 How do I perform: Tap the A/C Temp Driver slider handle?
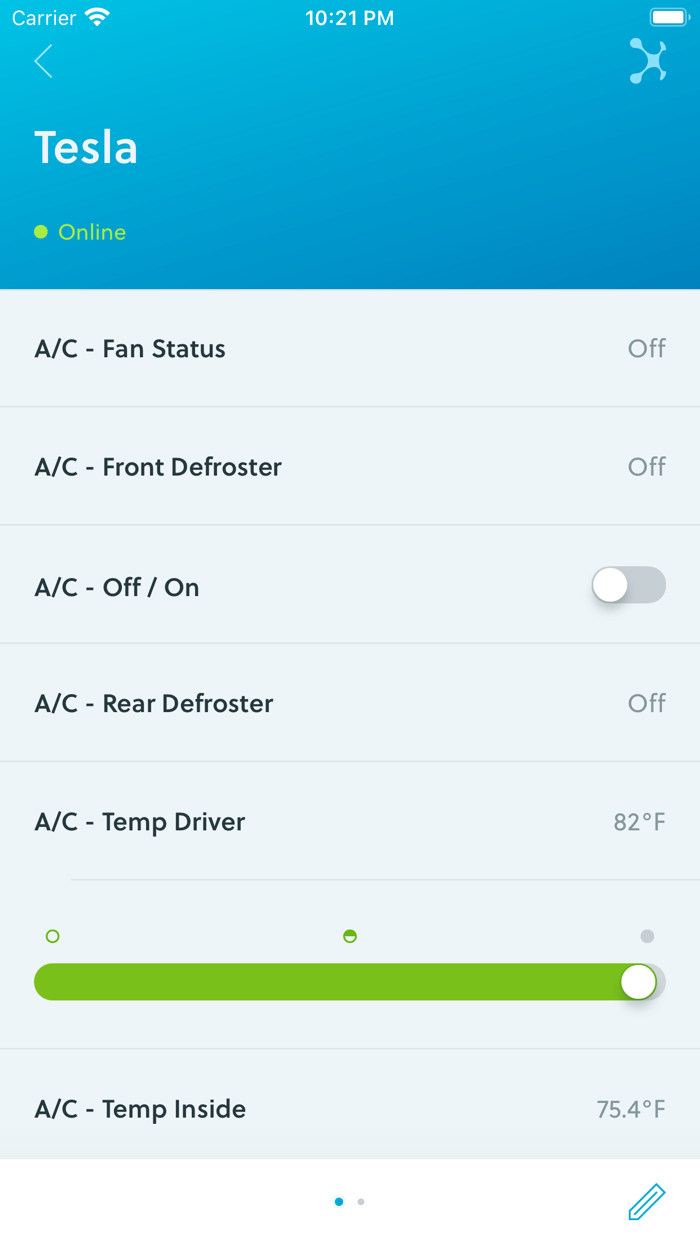click(638, 982)
